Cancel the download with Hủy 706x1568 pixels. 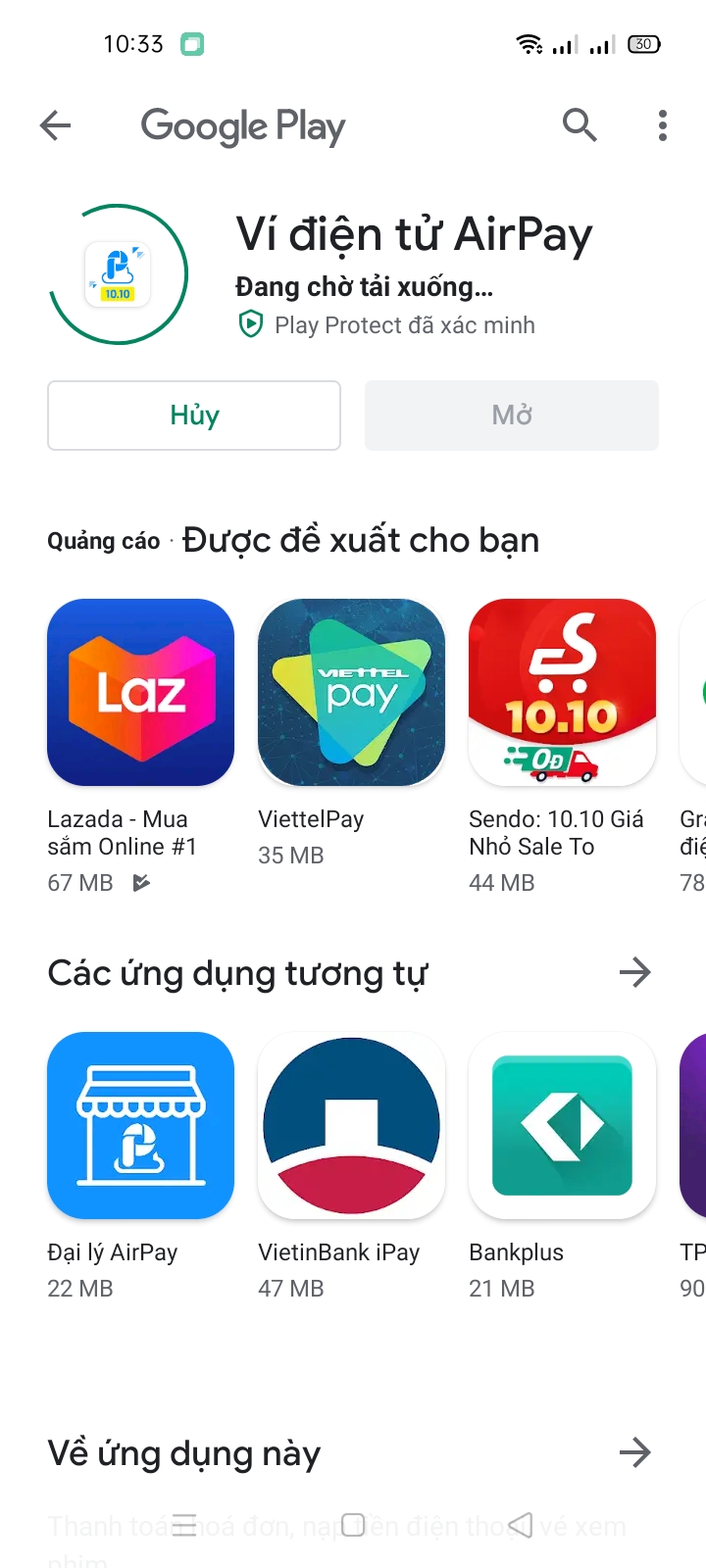pyautogui.click(x=194, y=416)
